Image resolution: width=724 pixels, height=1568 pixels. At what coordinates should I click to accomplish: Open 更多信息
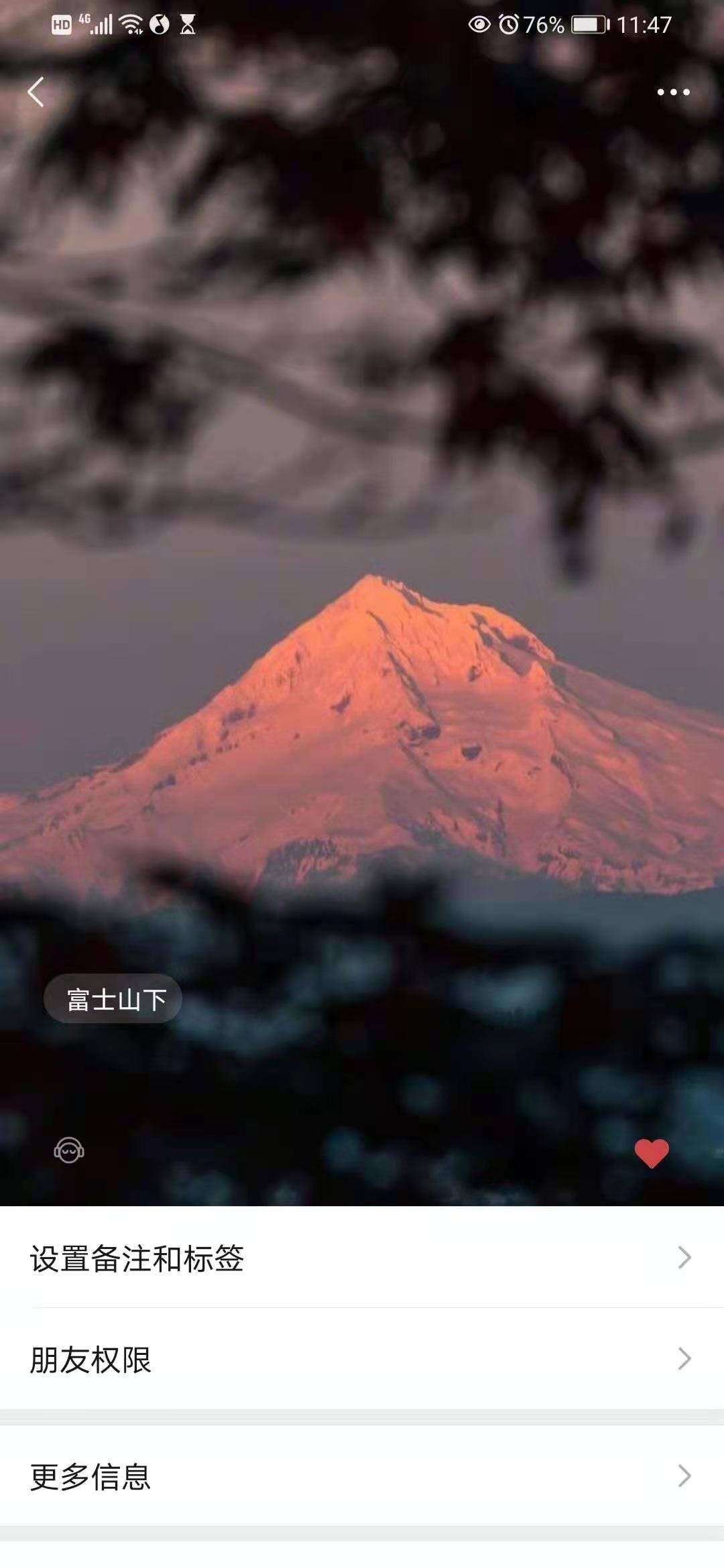coord(362,1476)
